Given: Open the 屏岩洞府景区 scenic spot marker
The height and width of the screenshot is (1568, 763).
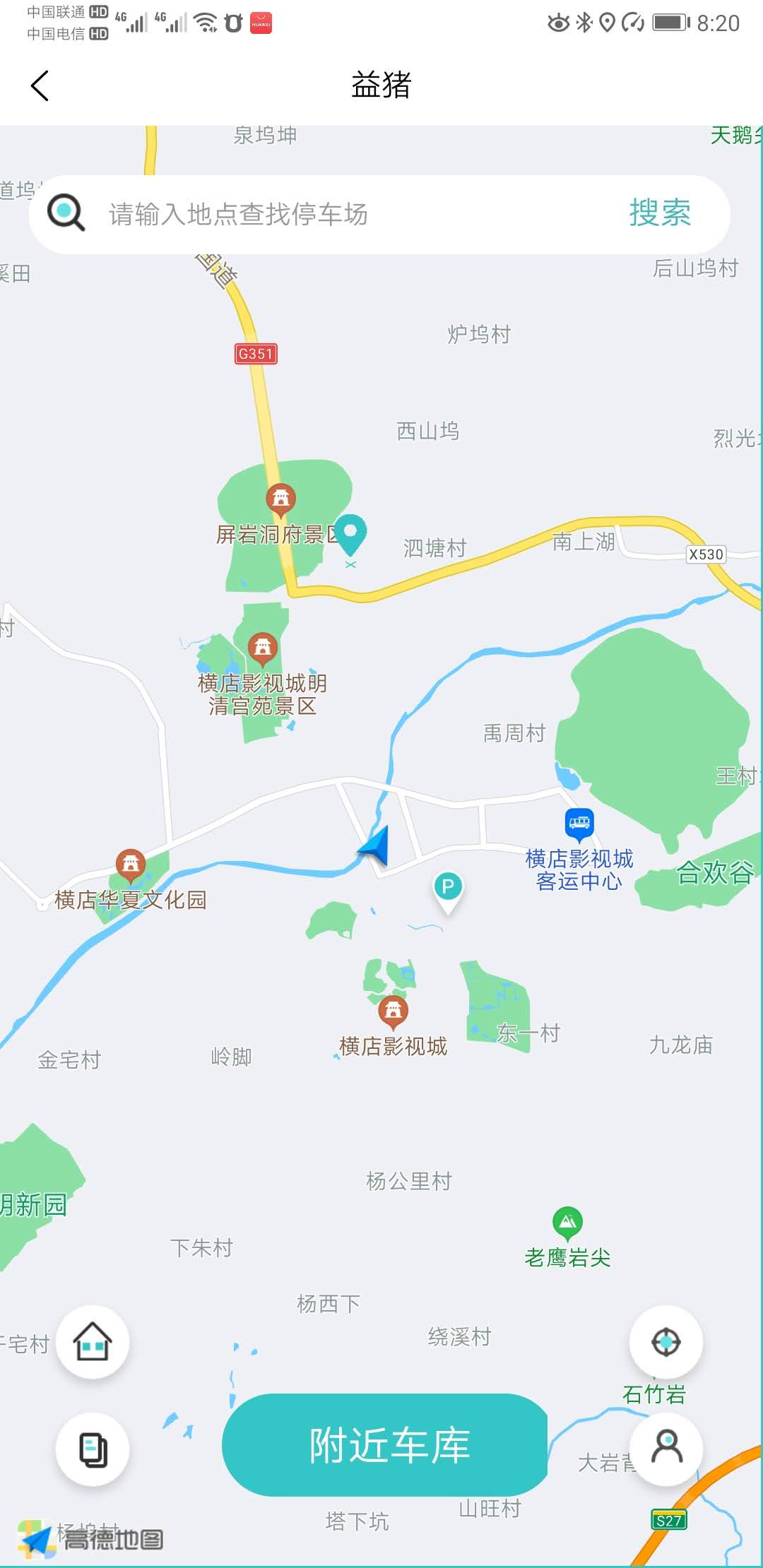Looking at the screenshot, I should 280,498.
